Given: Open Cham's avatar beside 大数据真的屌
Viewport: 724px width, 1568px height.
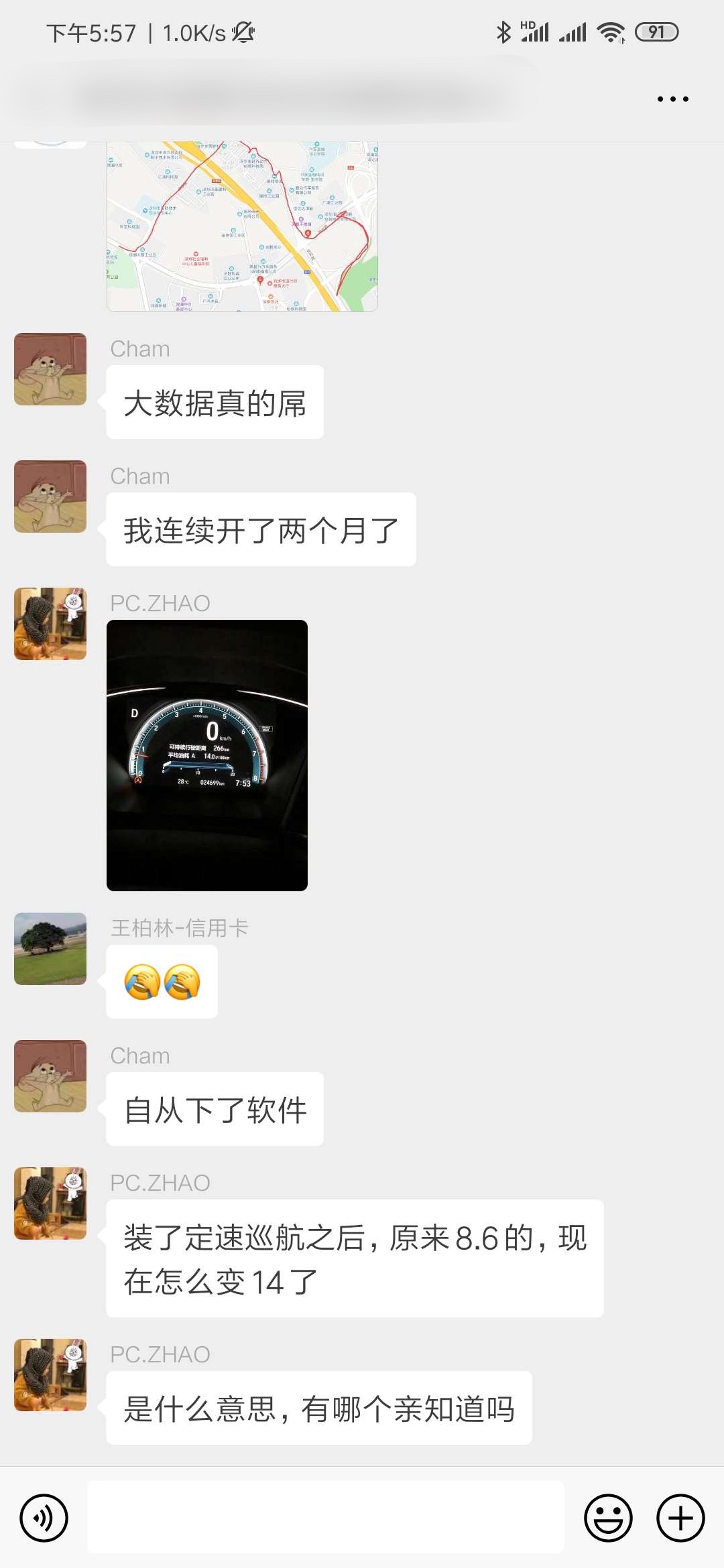Looking at the screenshot, I should (x=50, y=369).
